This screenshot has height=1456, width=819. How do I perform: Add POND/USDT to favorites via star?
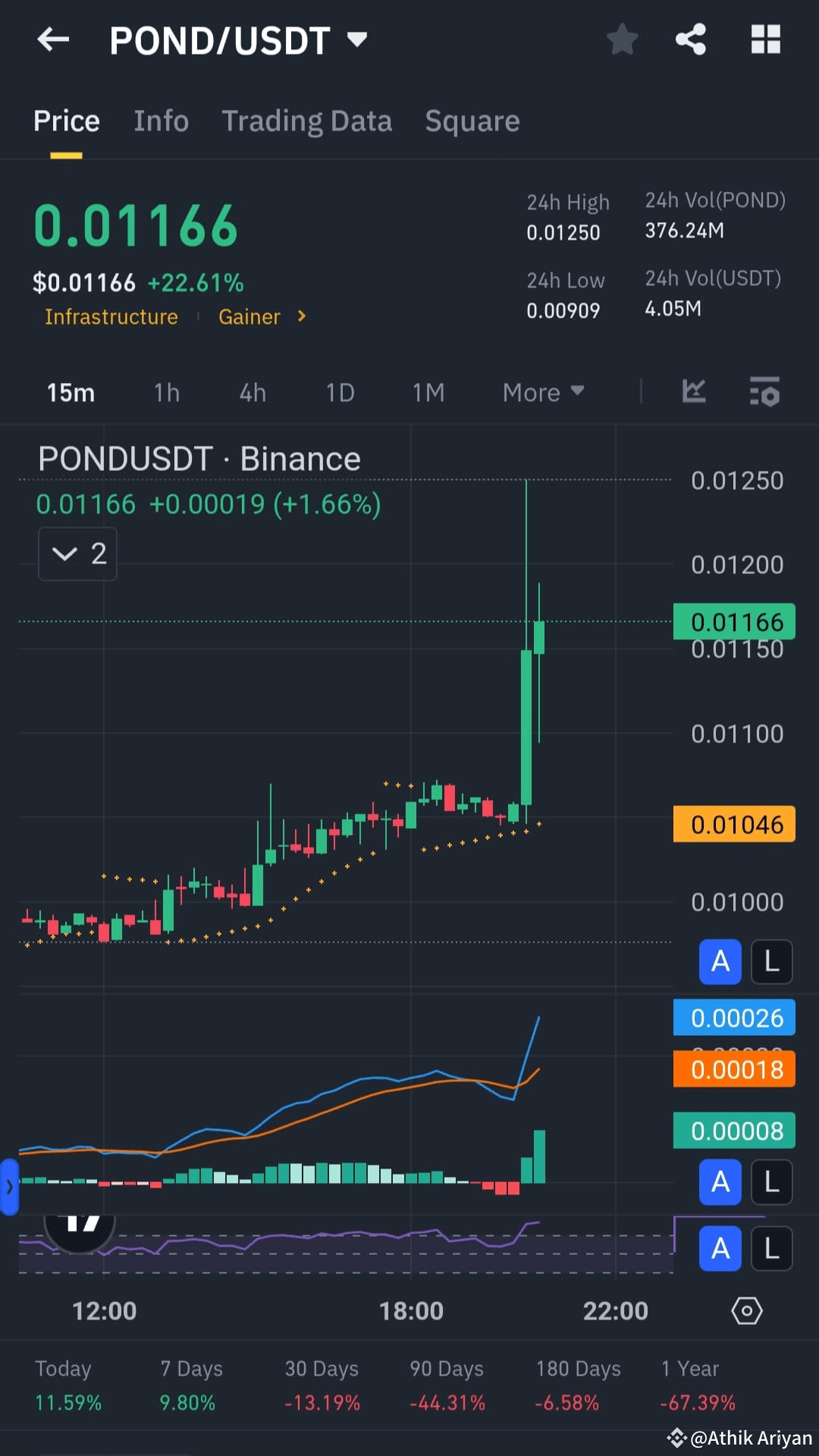[622, 39]
